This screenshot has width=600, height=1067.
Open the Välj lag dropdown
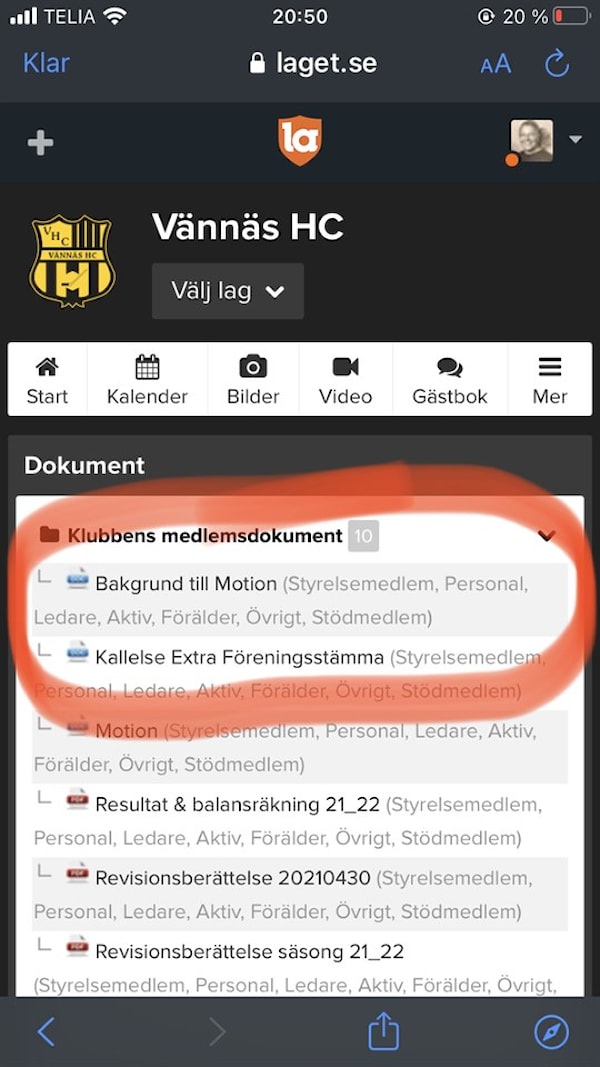(x=227, y=291)
